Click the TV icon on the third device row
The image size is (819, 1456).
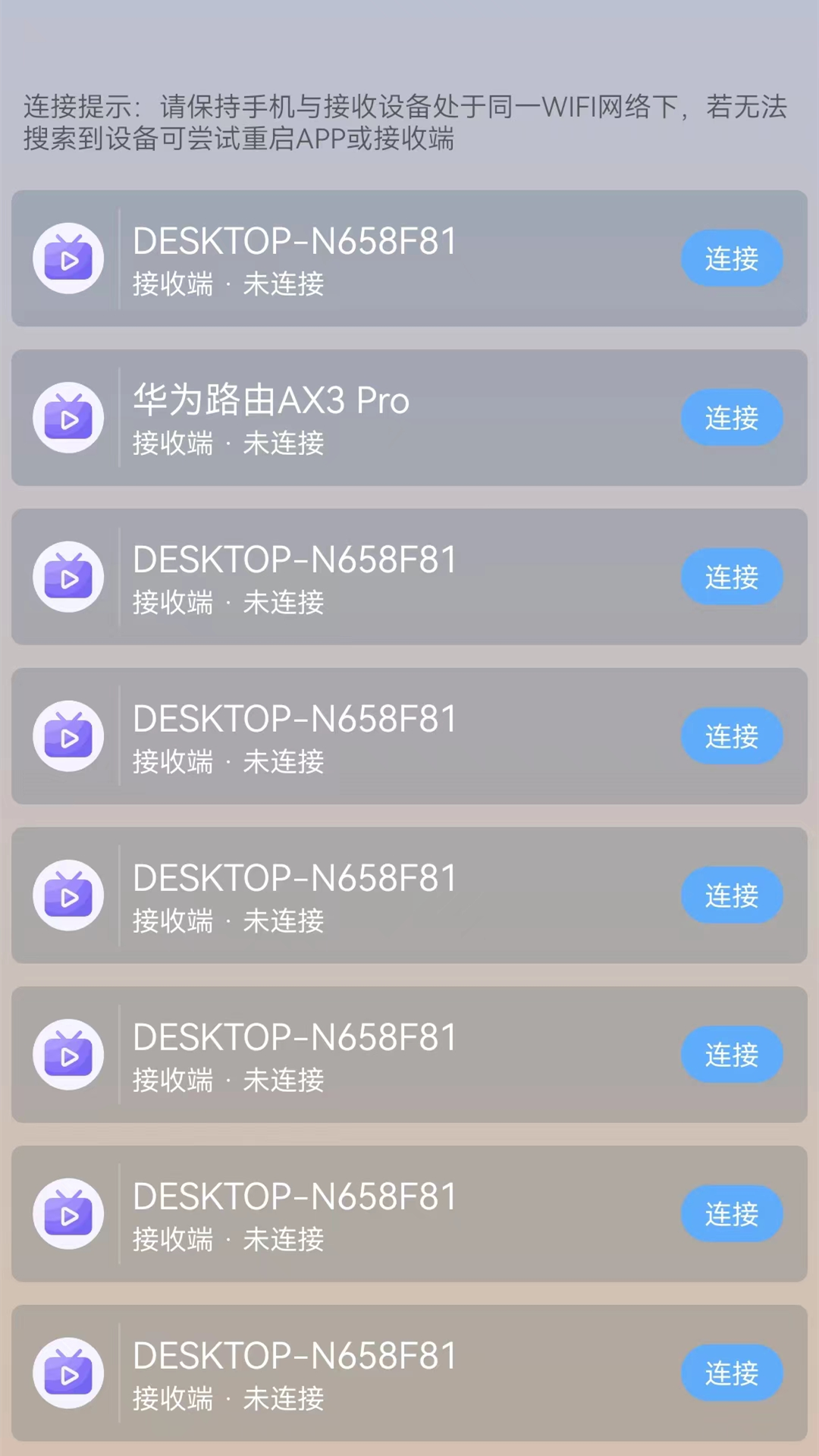68,576
